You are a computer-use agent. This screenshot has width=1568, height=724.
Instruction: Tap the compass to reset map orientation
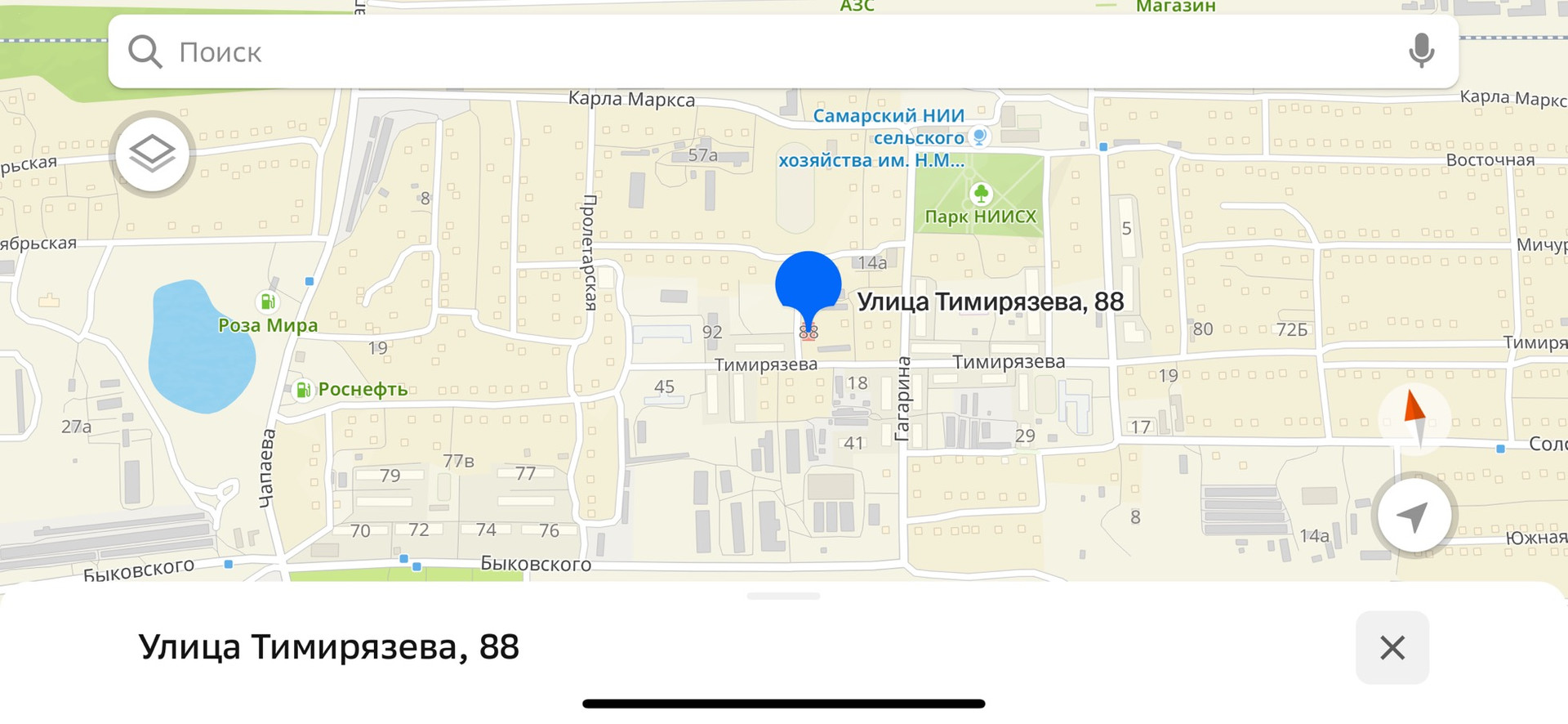pos(1414,418)
